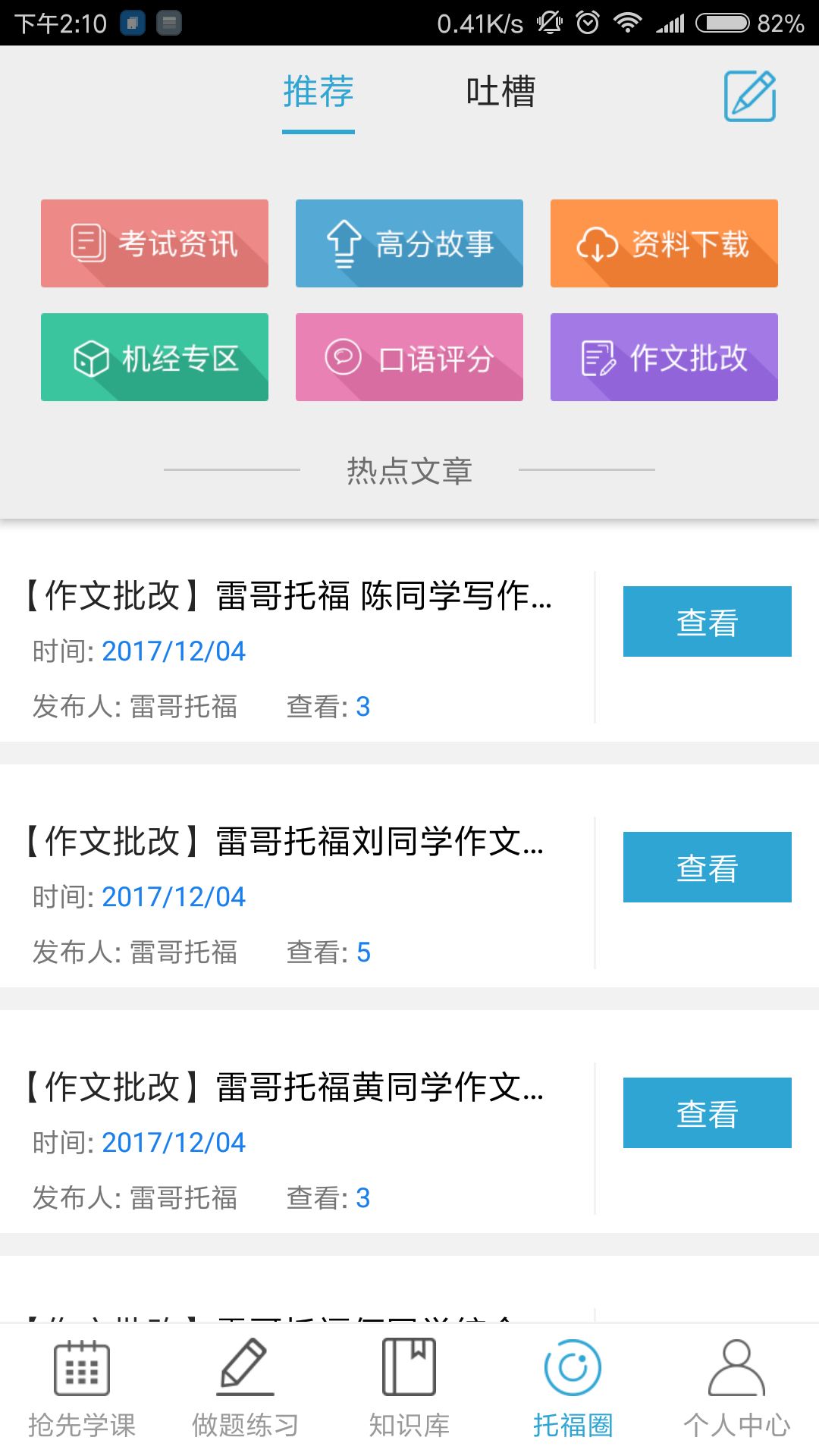Open 机经专区 section

pyautogui.click(x=155, y=357)
